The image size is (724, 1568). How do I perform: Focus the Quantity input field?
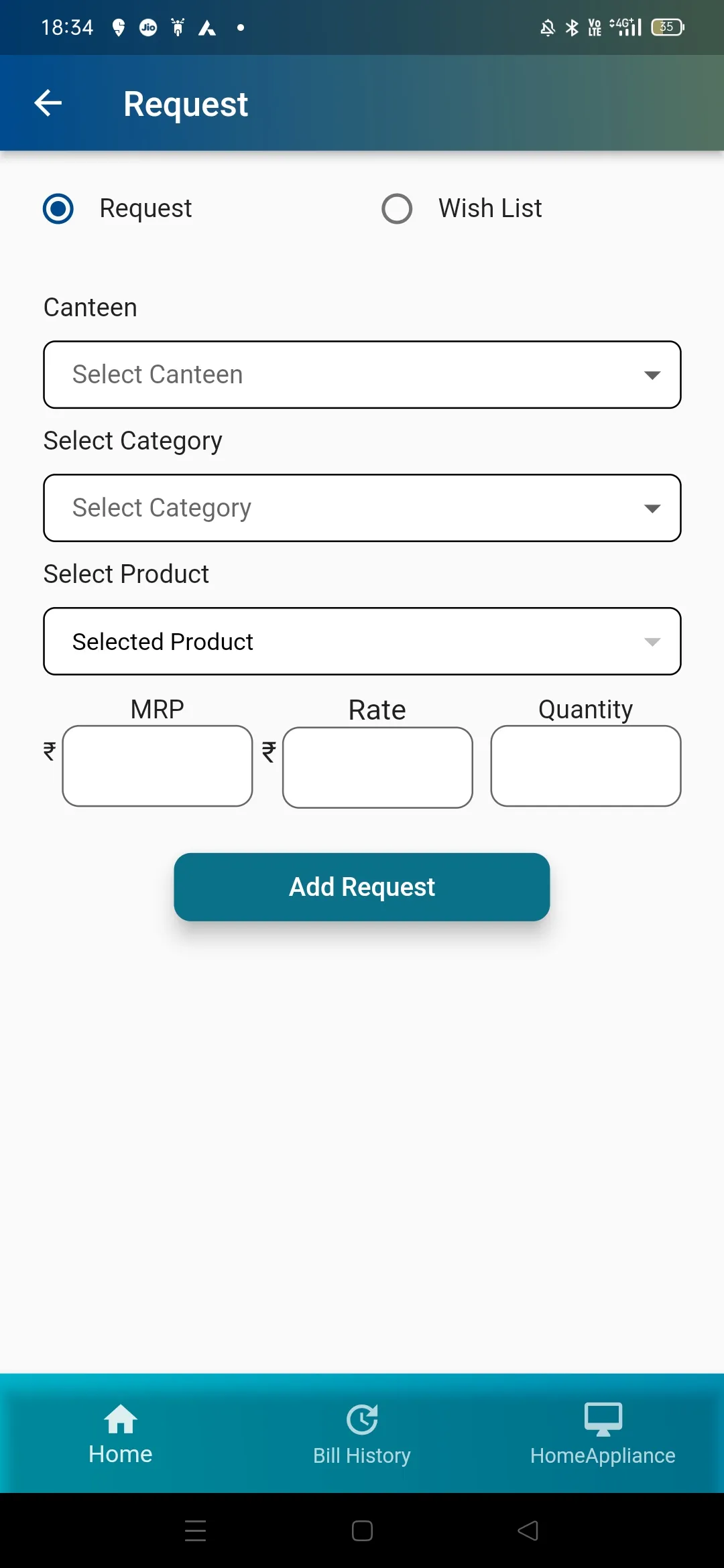point(585,765)
